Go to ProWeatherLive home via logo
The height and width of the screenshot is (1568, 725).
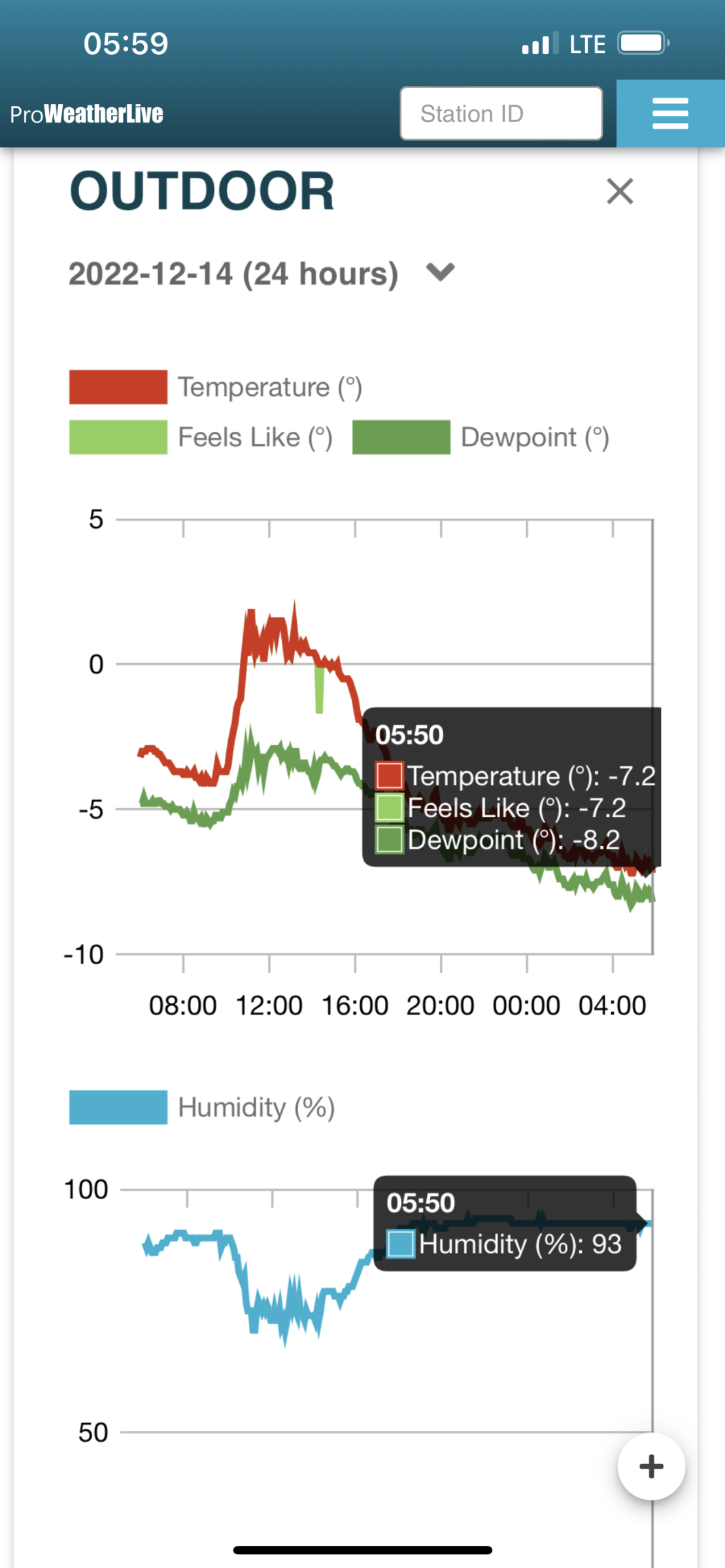click(x=87, y=114)
